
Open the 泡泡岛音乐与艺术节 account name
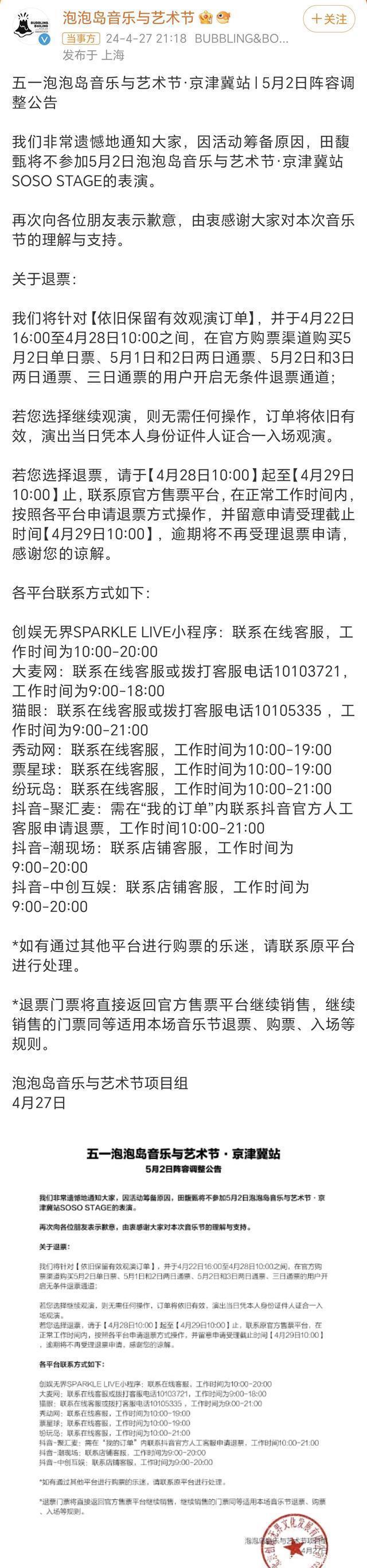pyautogui.click(x=128, y=18)
